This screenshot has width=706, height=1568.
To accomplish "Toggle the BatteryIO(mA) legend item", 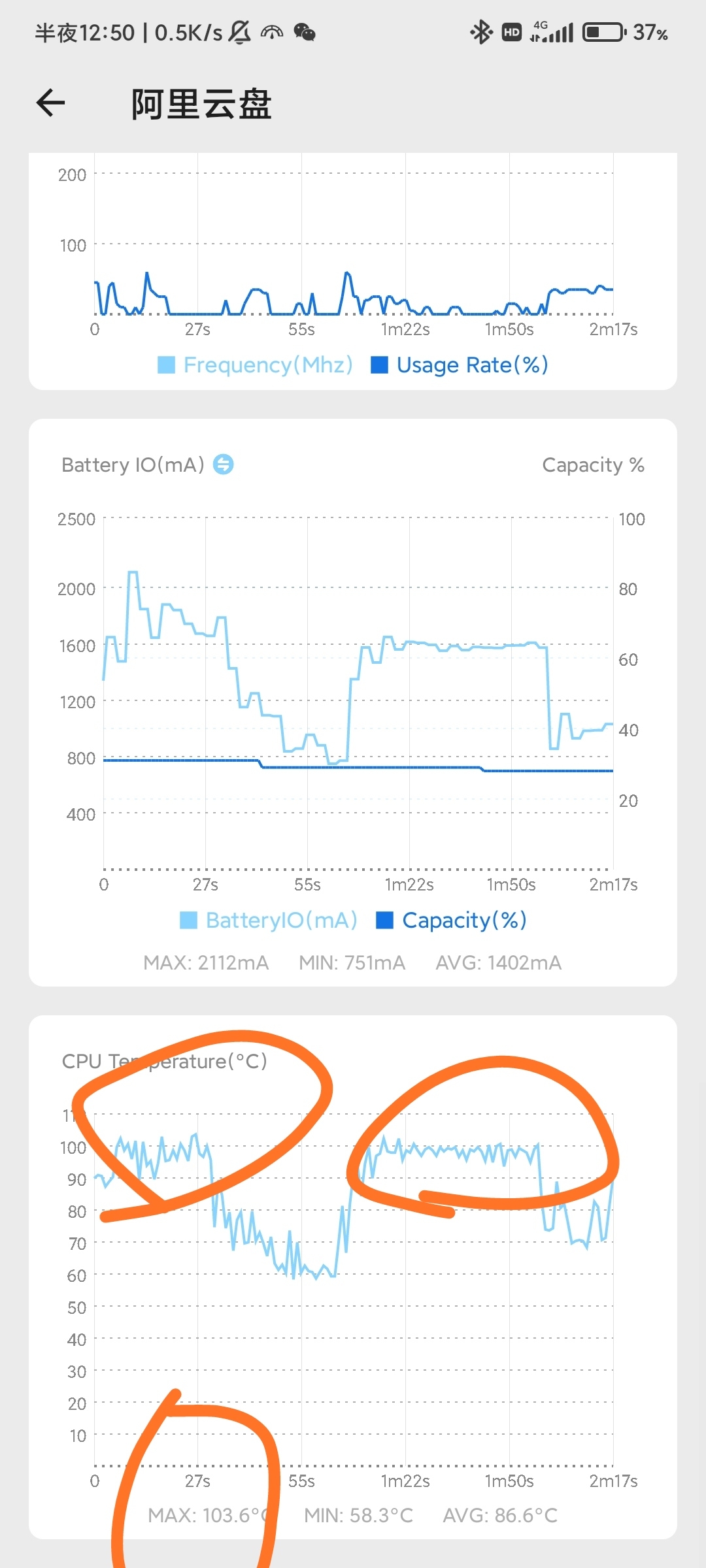I will 269,920.
